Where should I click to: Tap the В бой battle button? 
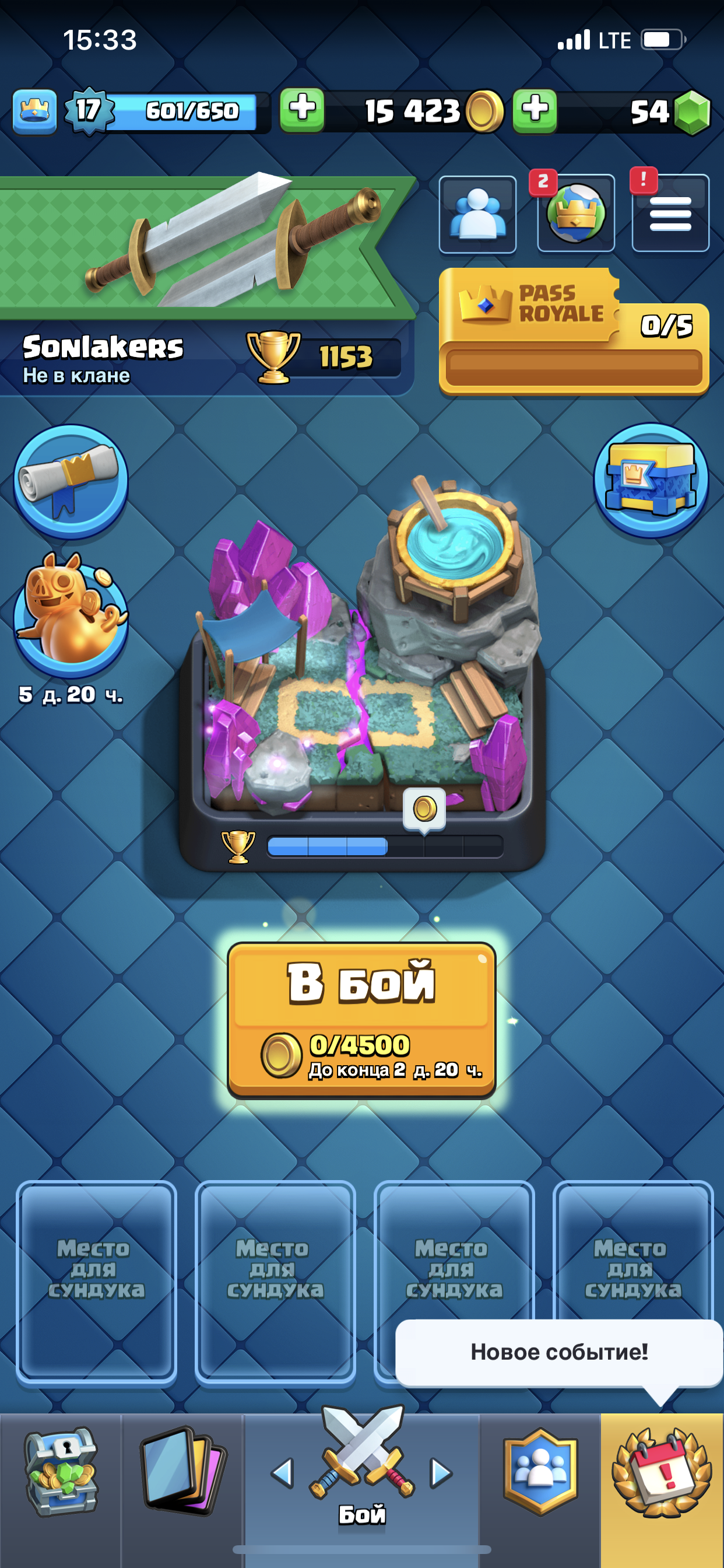click(x=361, y=1020)
